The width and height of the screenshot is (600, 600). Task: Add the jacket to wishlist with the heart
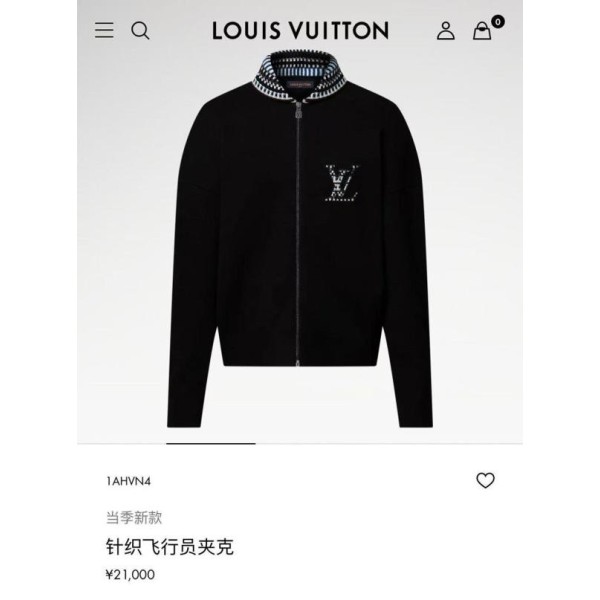coord(485,481)
